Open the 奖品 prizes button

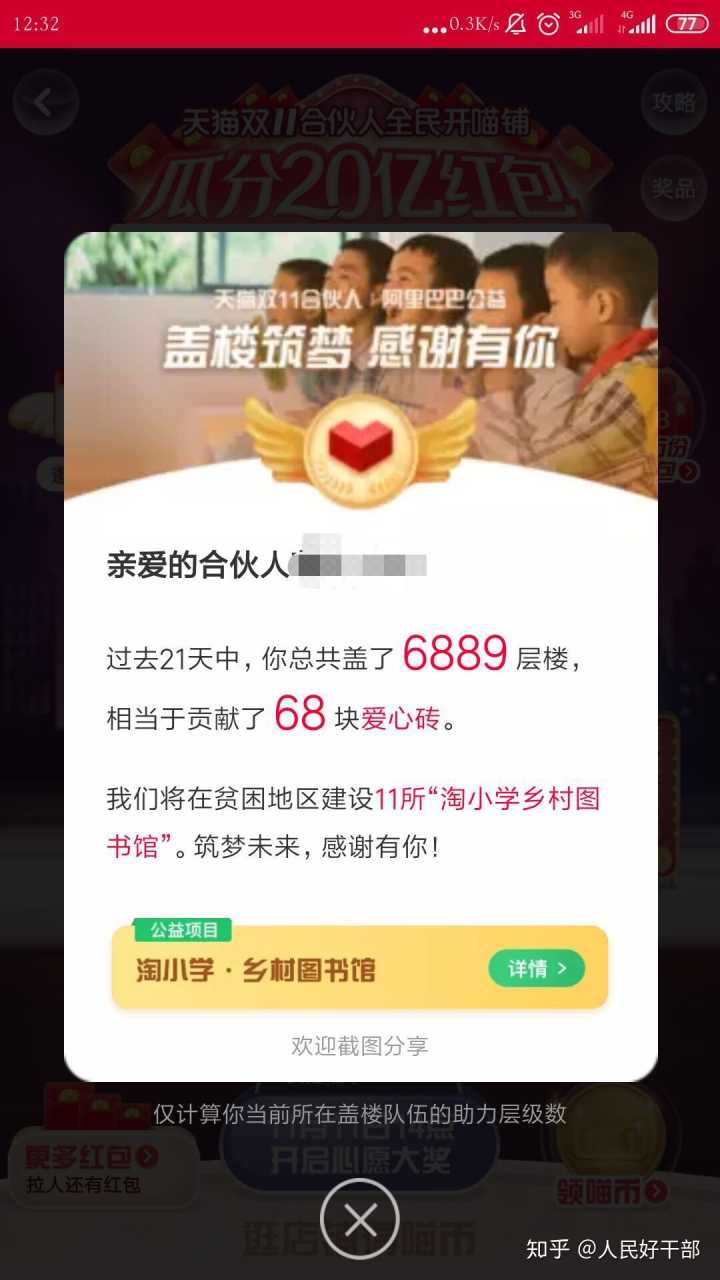coord(673,188)
